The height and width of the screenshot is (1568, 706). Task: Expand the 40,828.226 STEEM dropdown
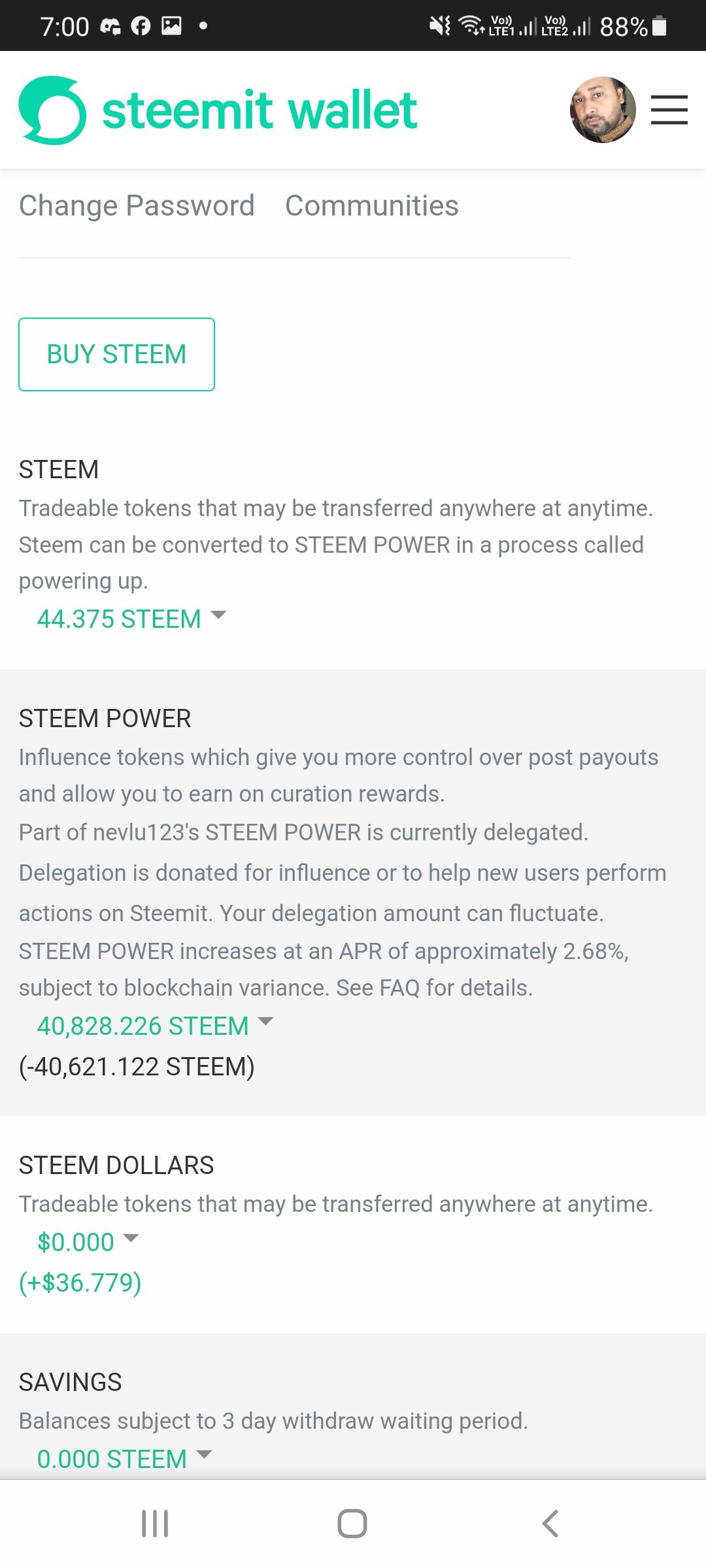pyautogui.click(x=155, y=1026)
